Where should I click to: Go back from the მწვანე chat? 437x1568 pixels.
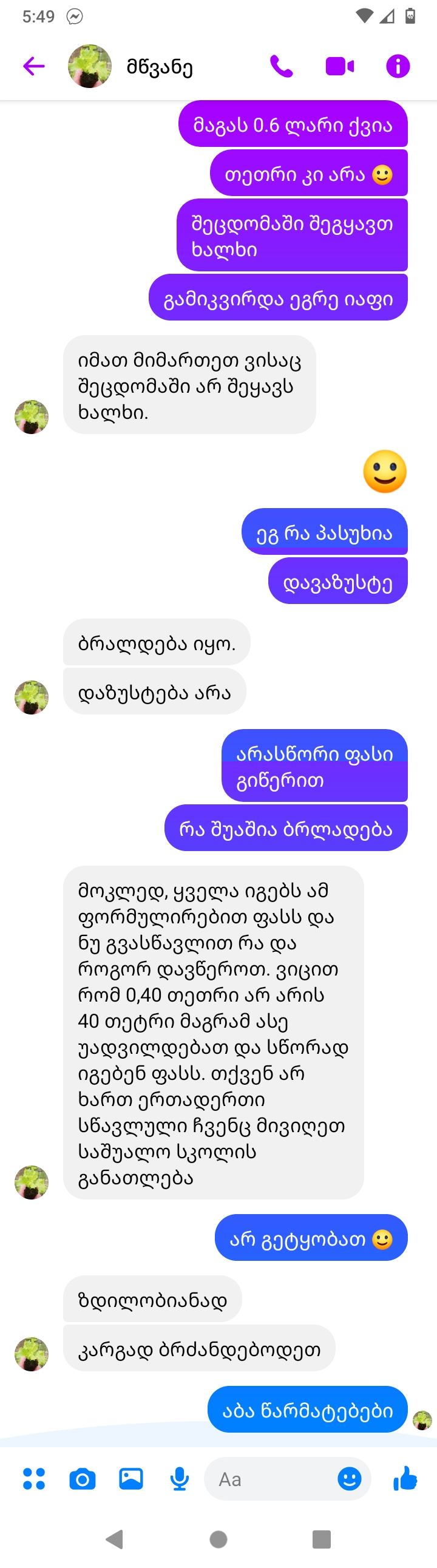coord(34,66)
